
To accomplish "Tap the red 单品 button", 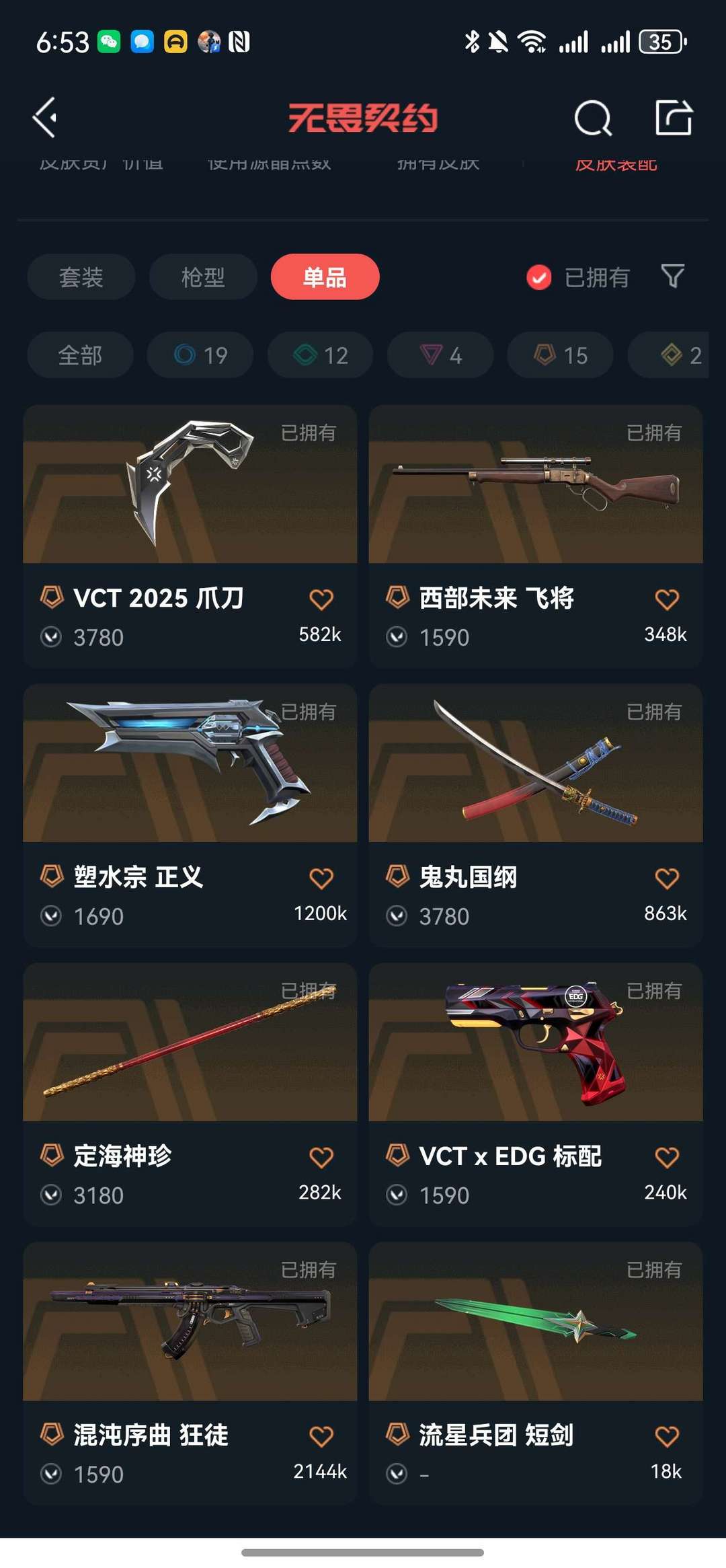I will 325,276.
